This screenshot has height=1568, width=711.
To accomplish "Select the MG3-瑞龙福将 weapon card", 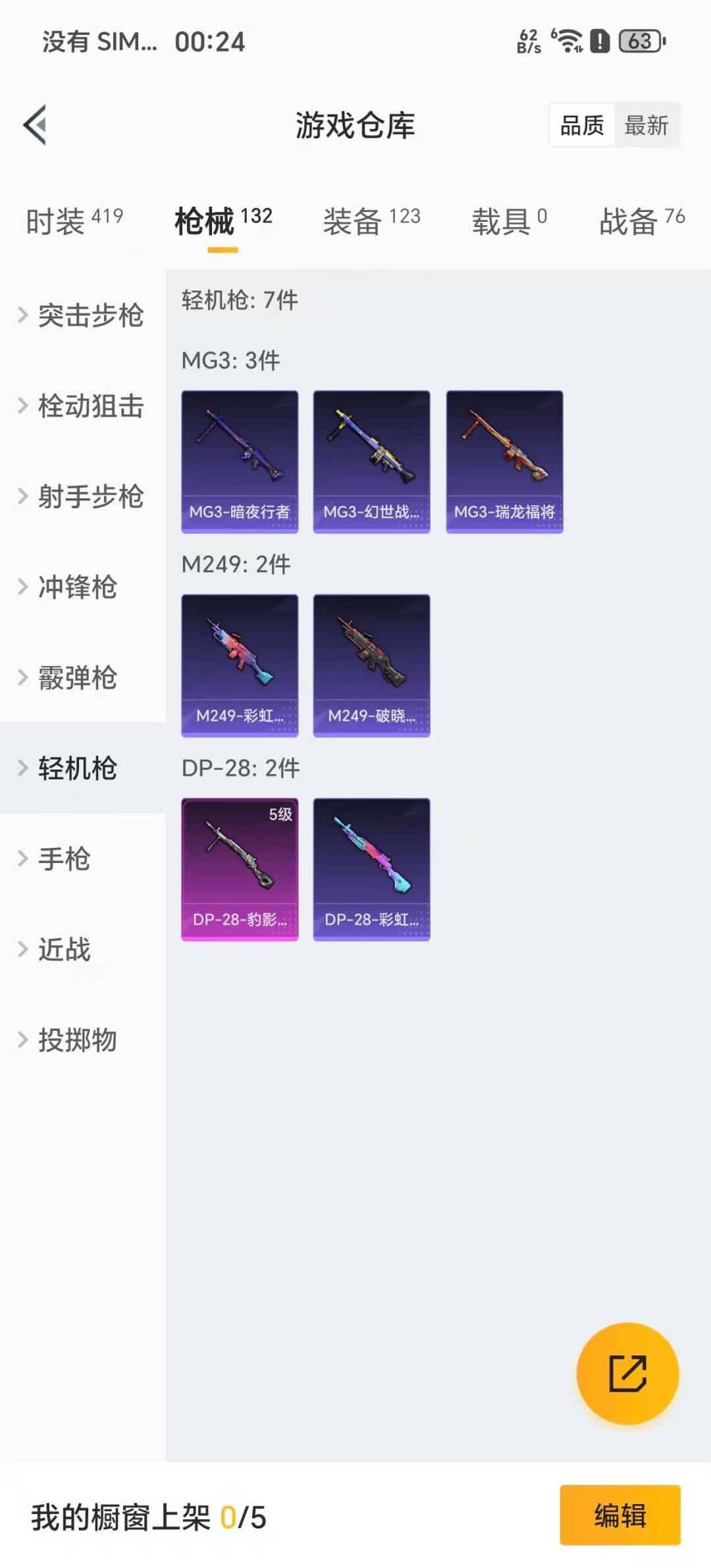I will (x=504, y=461).
